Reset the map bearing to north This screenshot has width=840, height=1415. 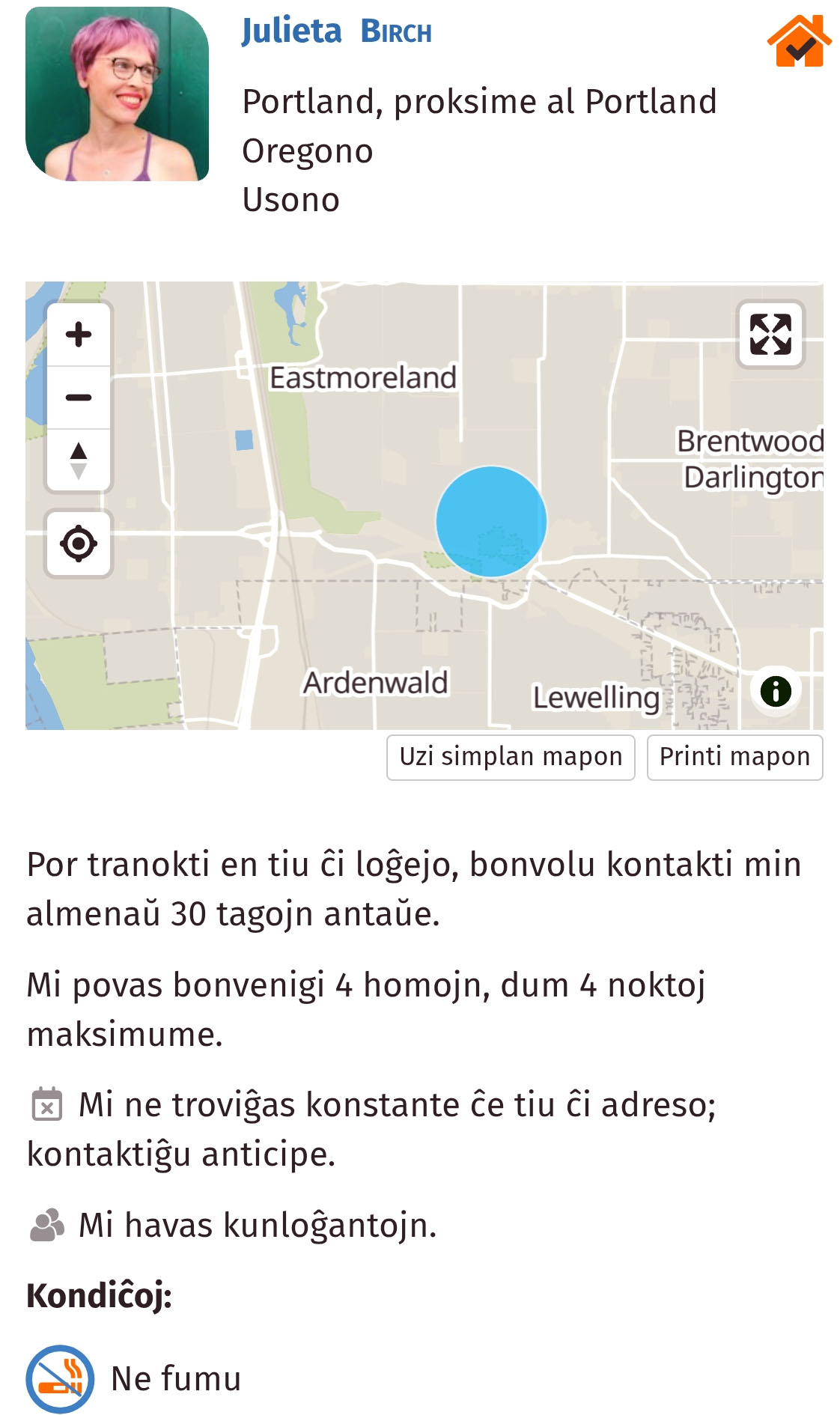pyautogui.click(x=79, y=460)
